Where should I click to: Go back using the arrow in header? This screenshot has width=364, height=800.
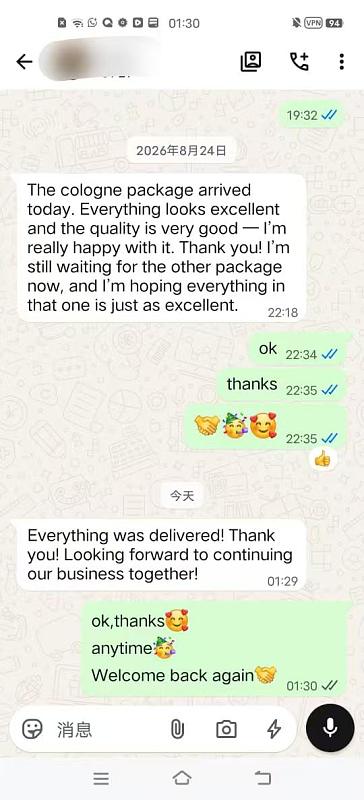(x=24, y=62)
